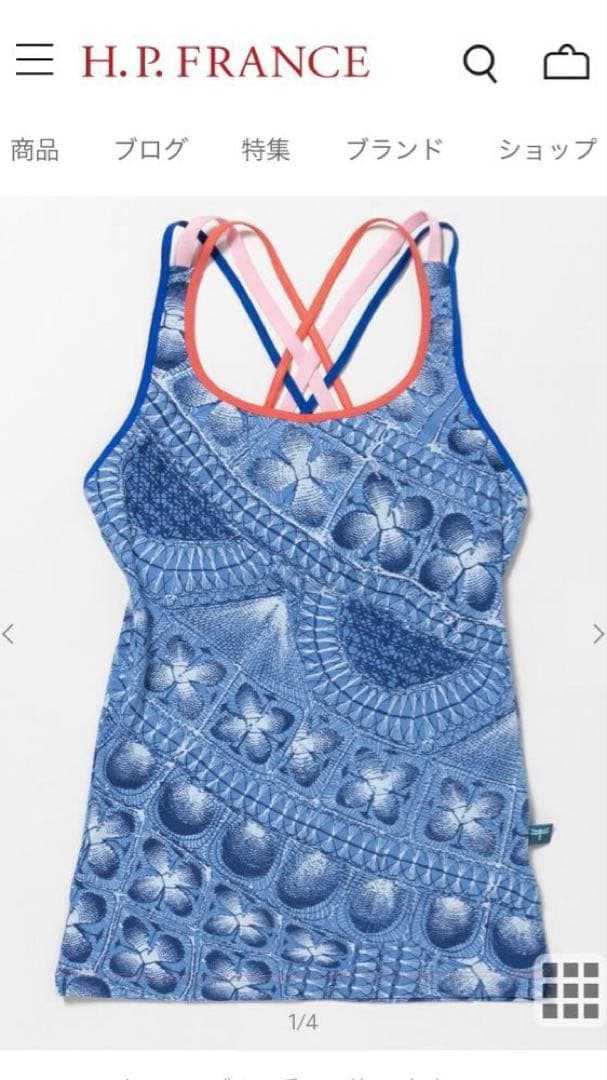The image size is (607, 1080).
Task: Open the shopping bag
Action: tap(566, 63)
